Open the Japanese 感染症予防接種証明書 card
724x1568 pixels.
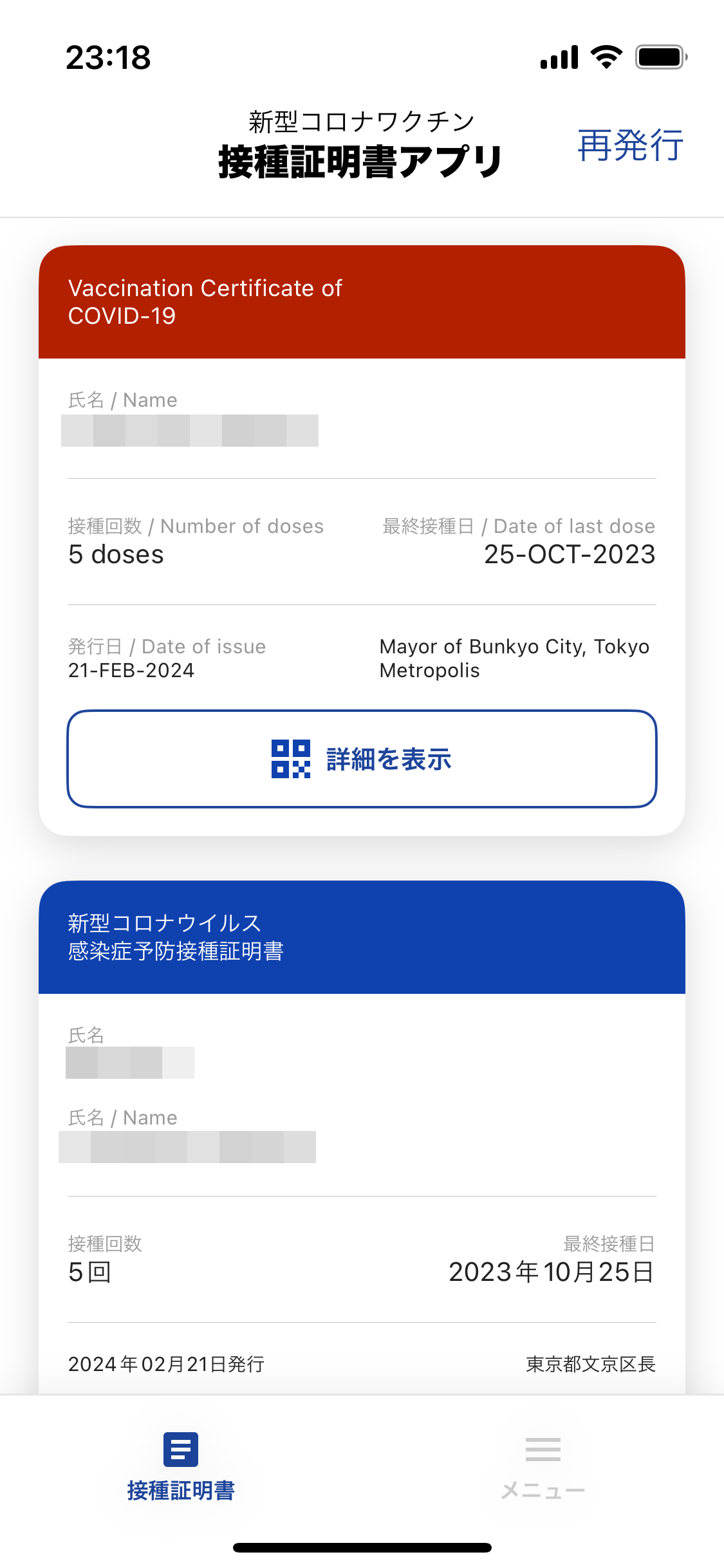(x=362, y=937)
